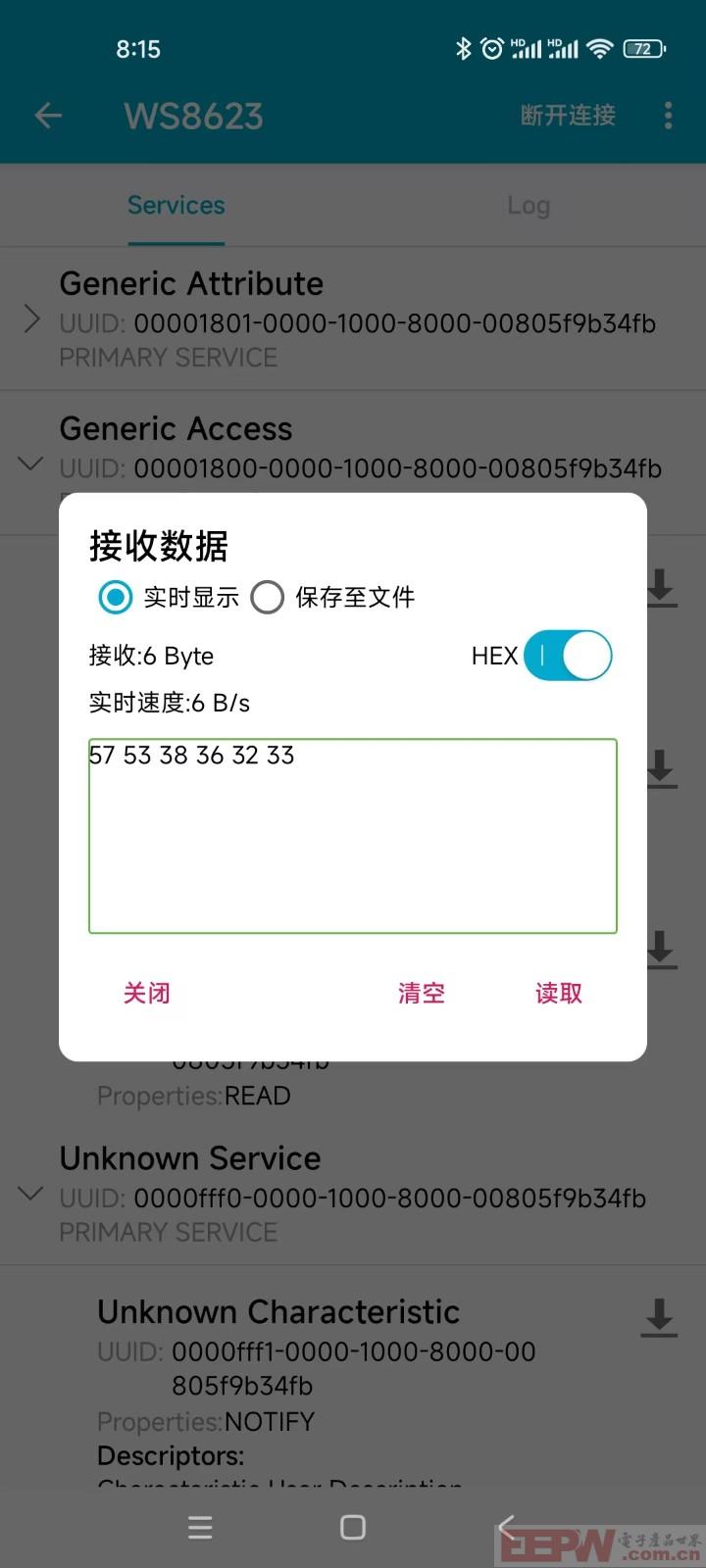The height and width of the screenshot is (1568, 706).
Task: Go back with the top-left arrow
Action: (x=48, y=116)
